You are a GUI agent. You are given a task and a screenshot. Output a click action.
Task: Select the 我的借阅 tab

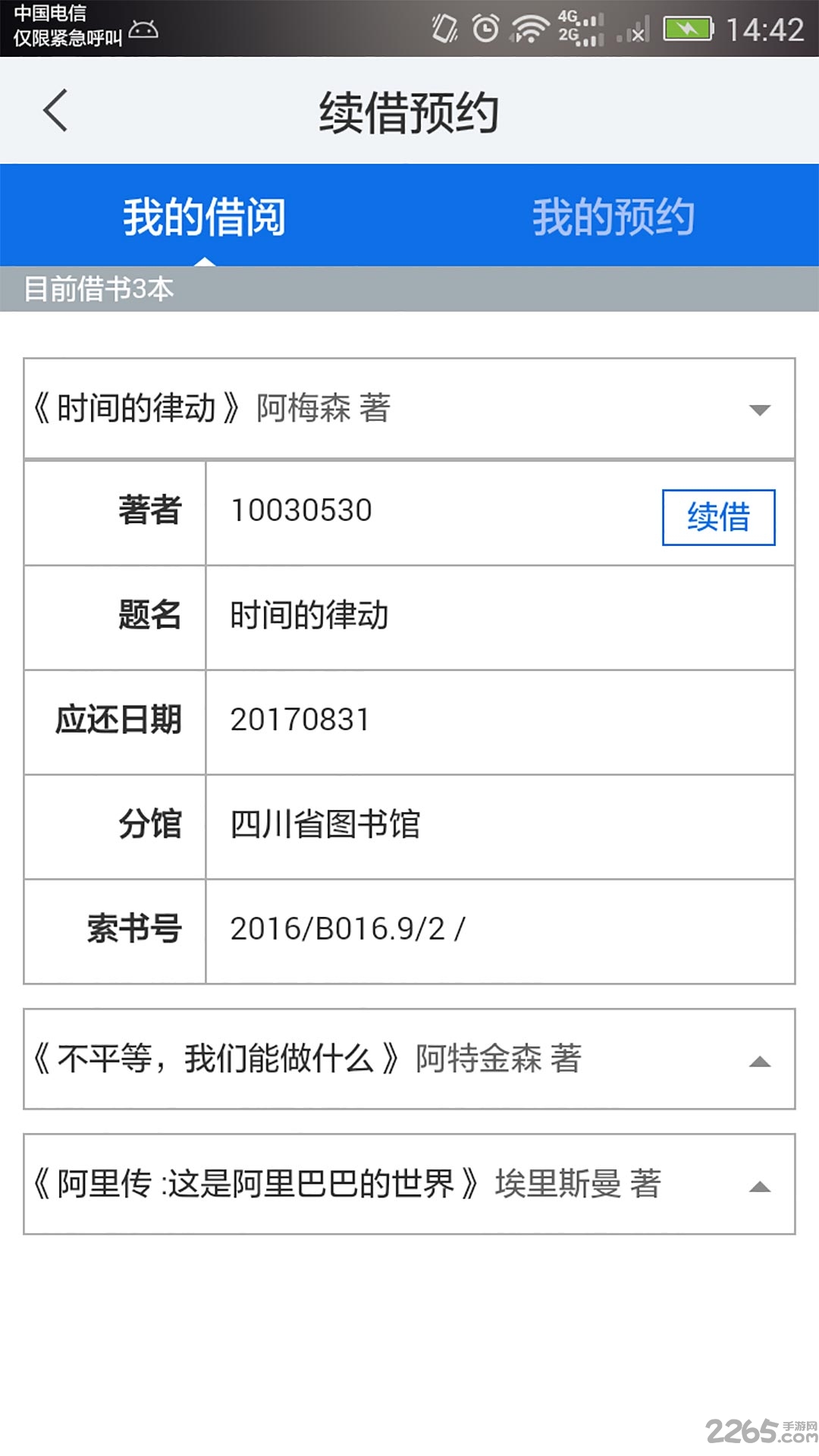[205, 216]
